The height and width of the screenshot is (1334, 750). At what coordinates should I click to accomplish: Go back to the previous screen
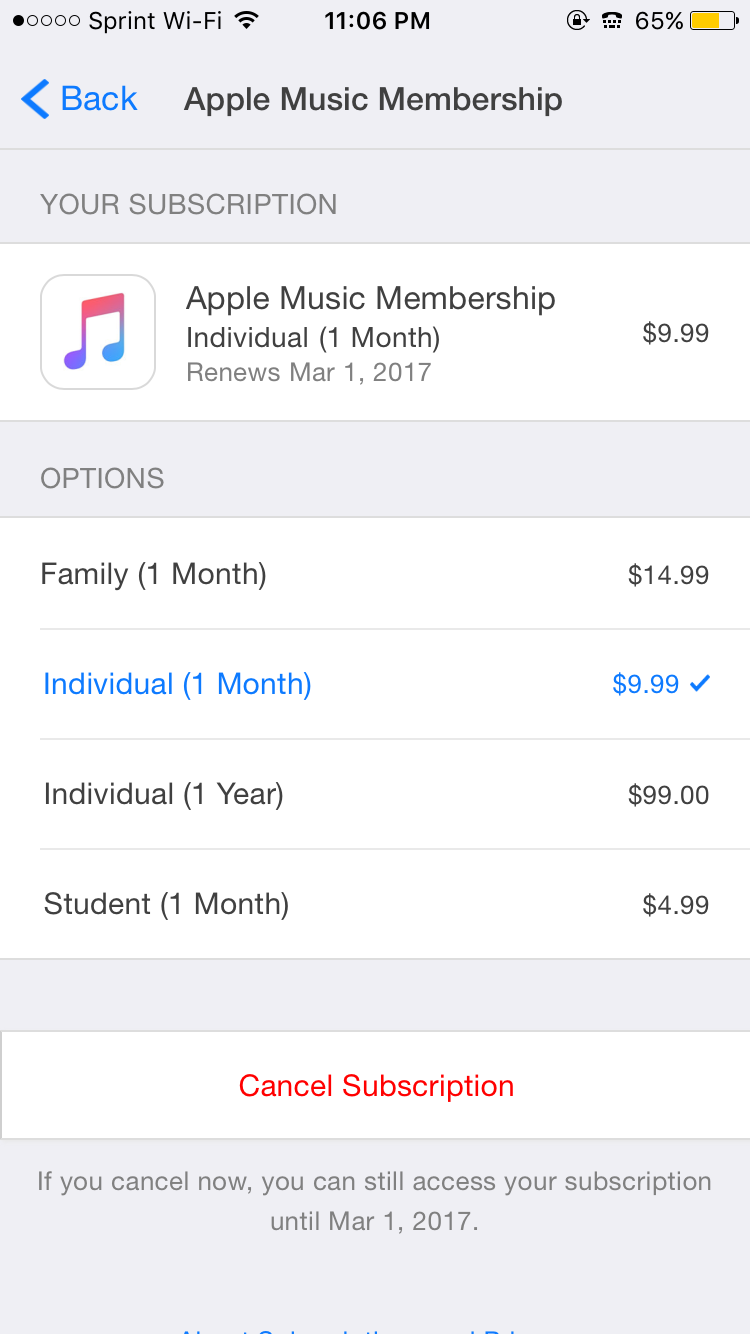coord(79,99)
